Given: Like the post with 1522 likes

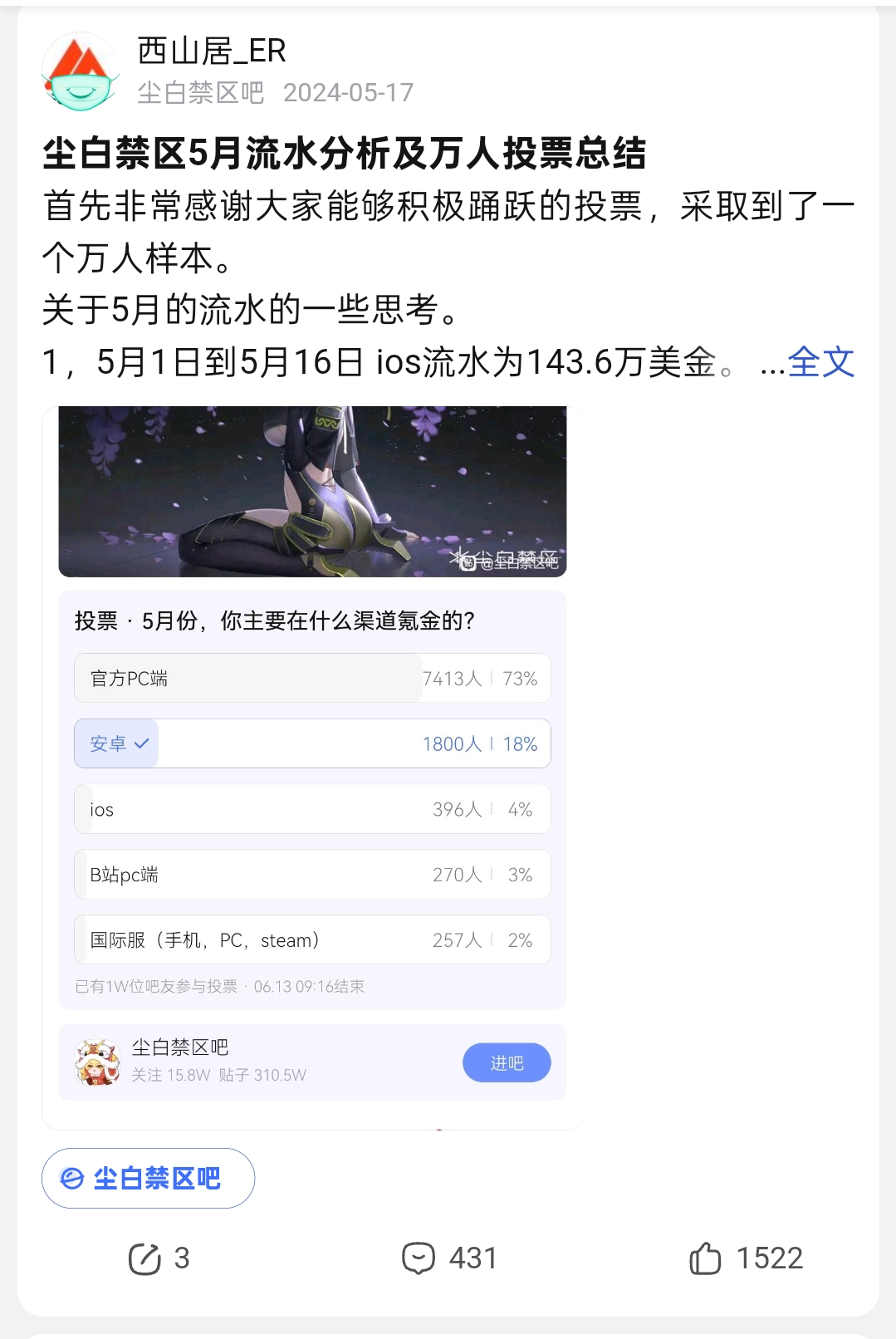Looking at the screenshot, I should 746,1258.
